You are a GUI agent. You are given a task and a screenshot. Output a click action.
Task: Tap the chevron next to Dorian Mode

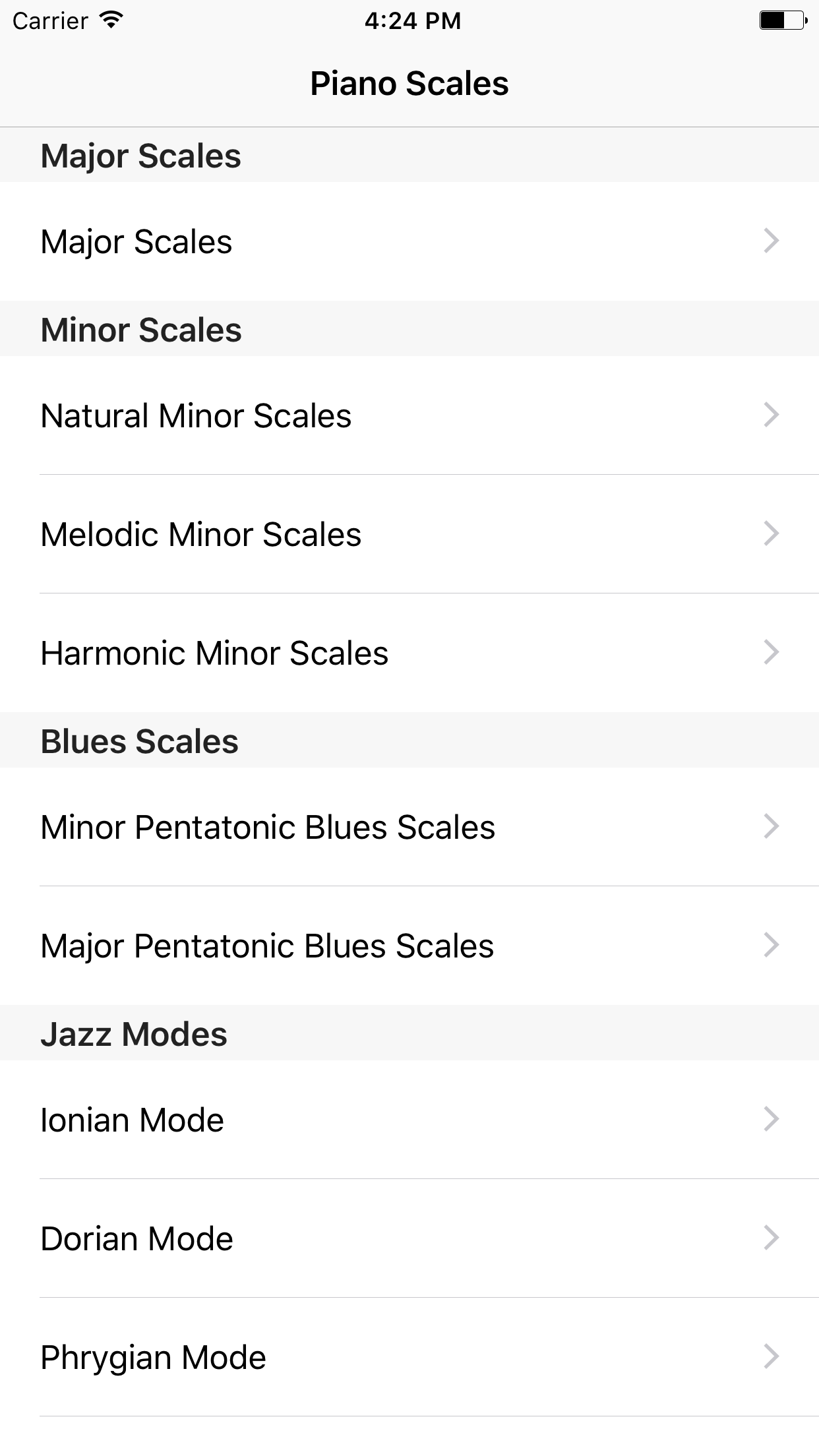(x=770, y=1238)
